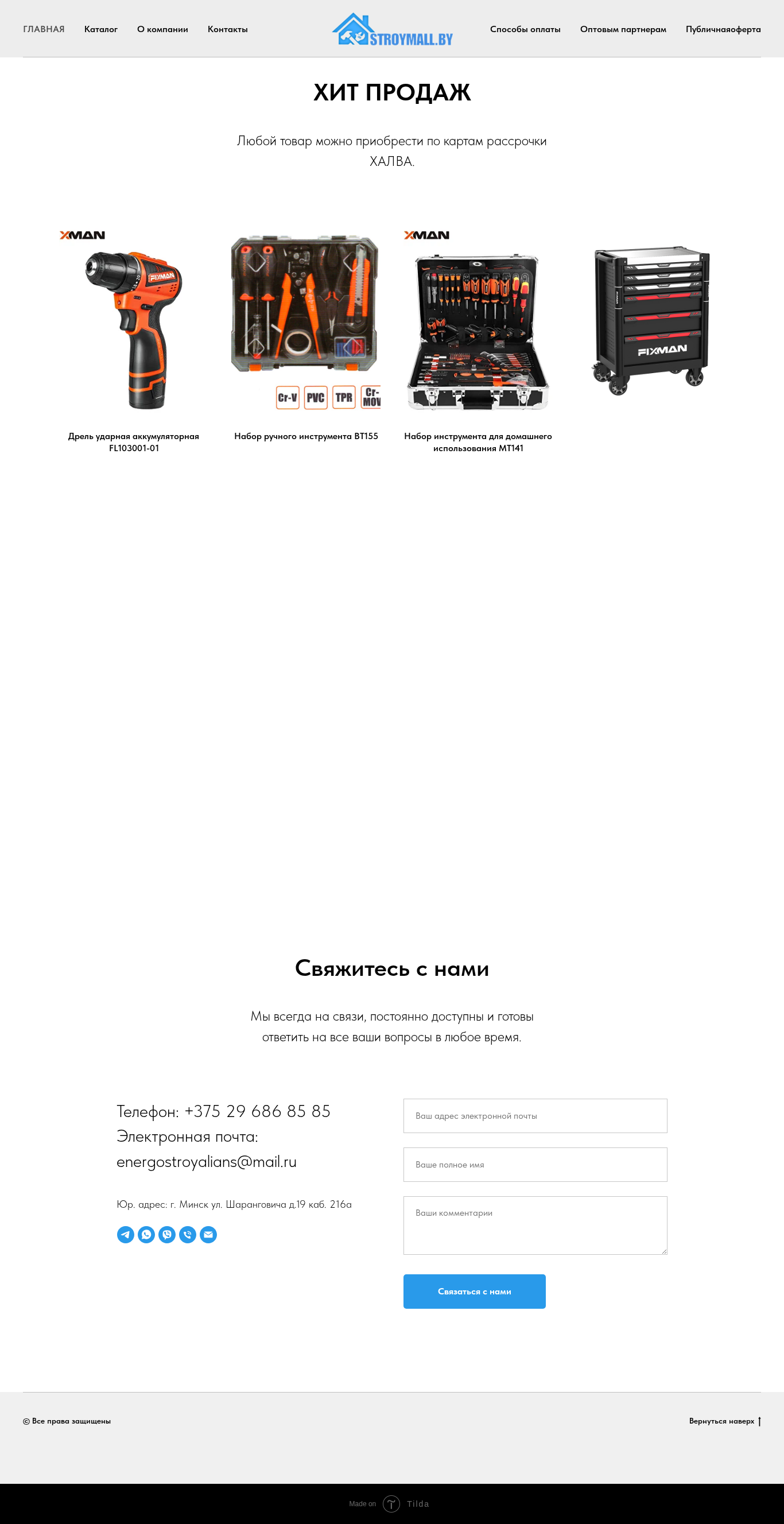
Task: Open the Telegram contact icon
Action: [126, 1235]
